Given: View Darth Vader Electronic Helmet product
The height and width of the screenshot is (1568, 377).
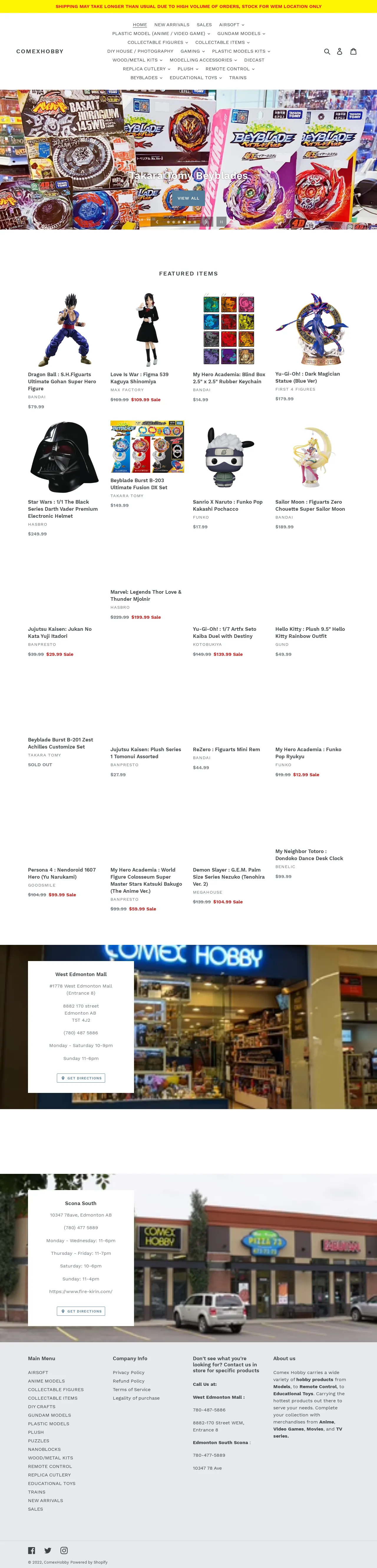Looking at the screenshot, I should pyautogui.click(x=63, y=509).
